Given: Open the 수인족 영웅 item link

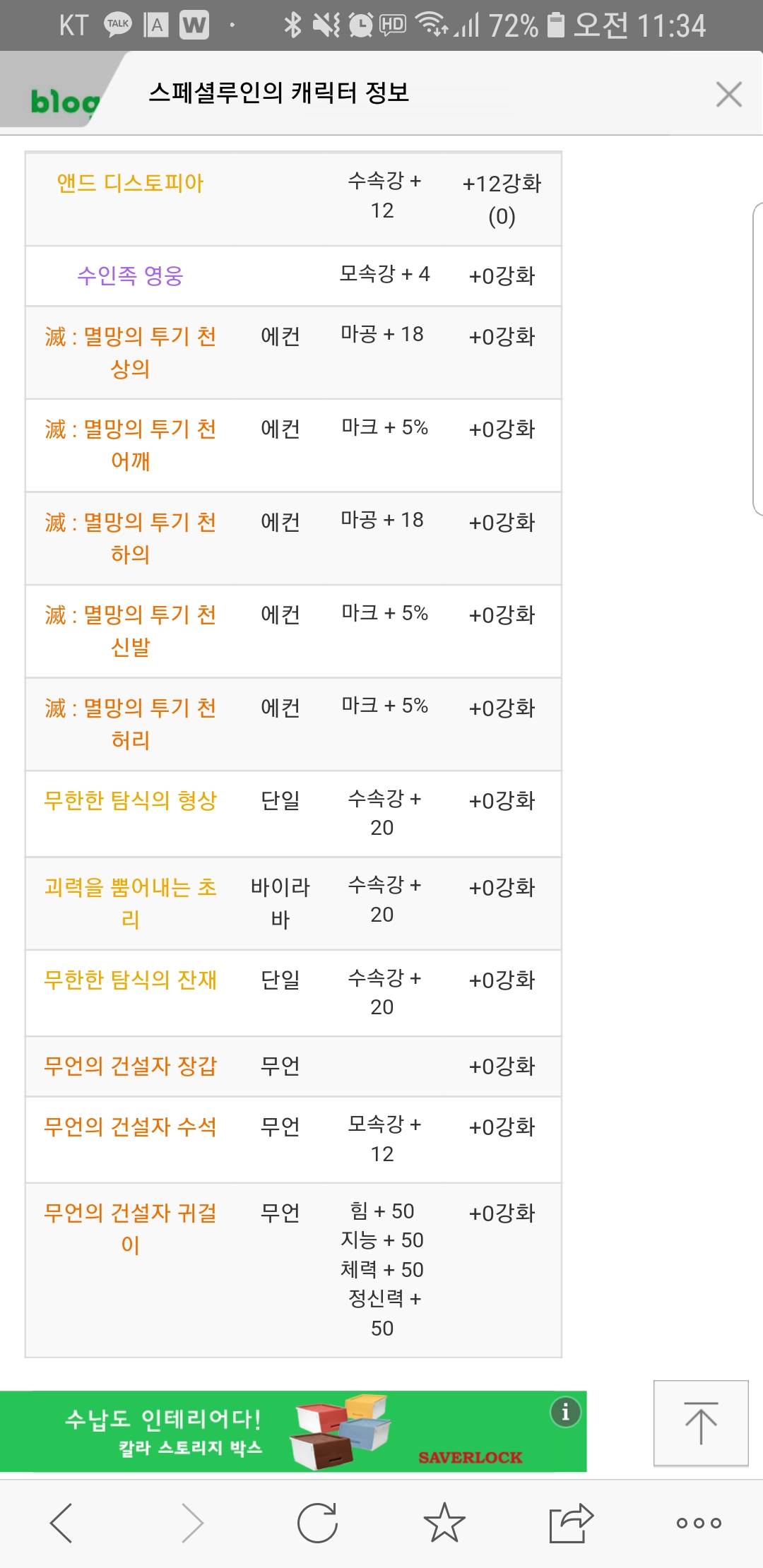Looking at the screenshot, I should [130, 275].
